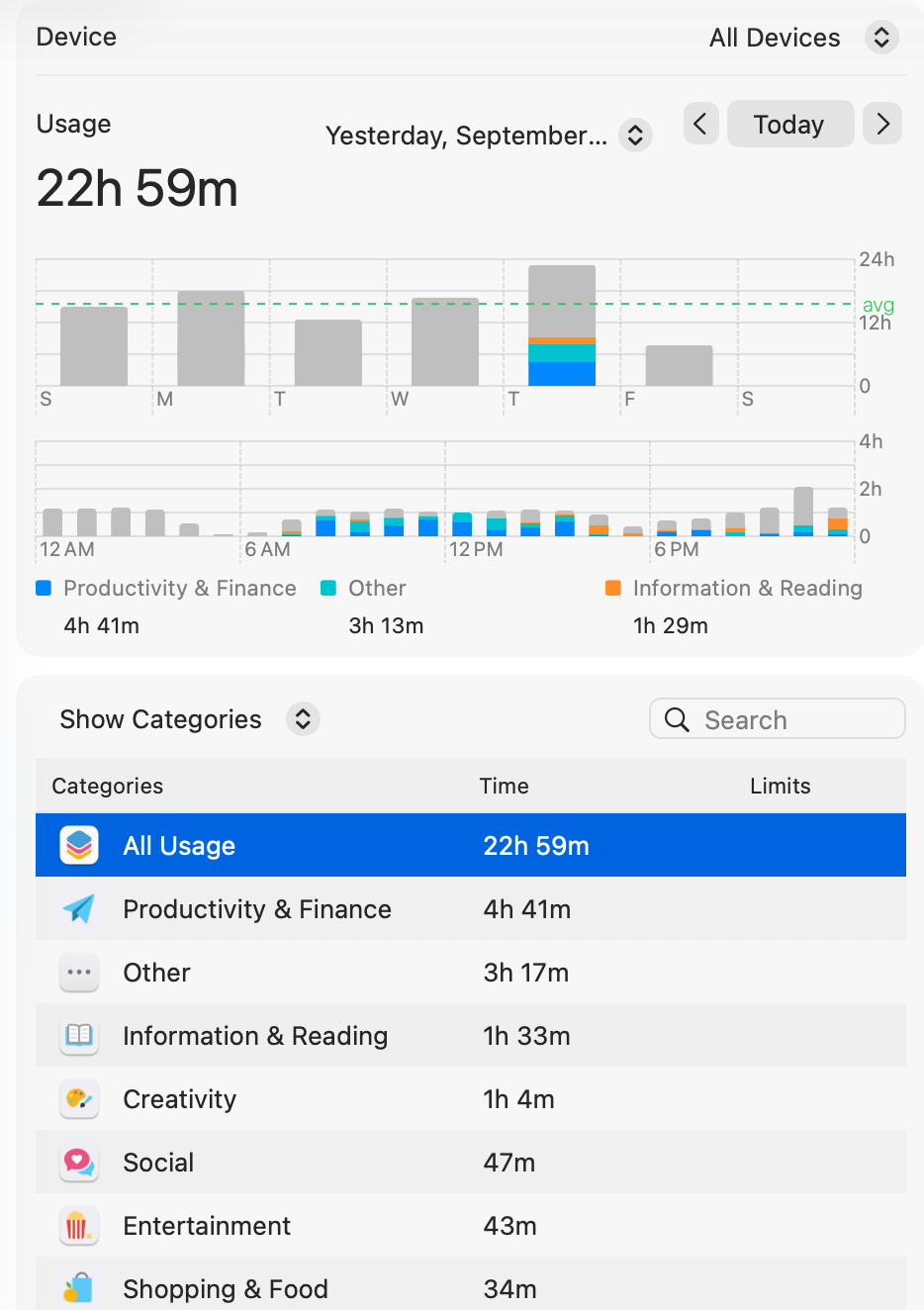Select Friday's bar in weekly chart
The image size is (924, 1310).
click(x=679, y=365)
